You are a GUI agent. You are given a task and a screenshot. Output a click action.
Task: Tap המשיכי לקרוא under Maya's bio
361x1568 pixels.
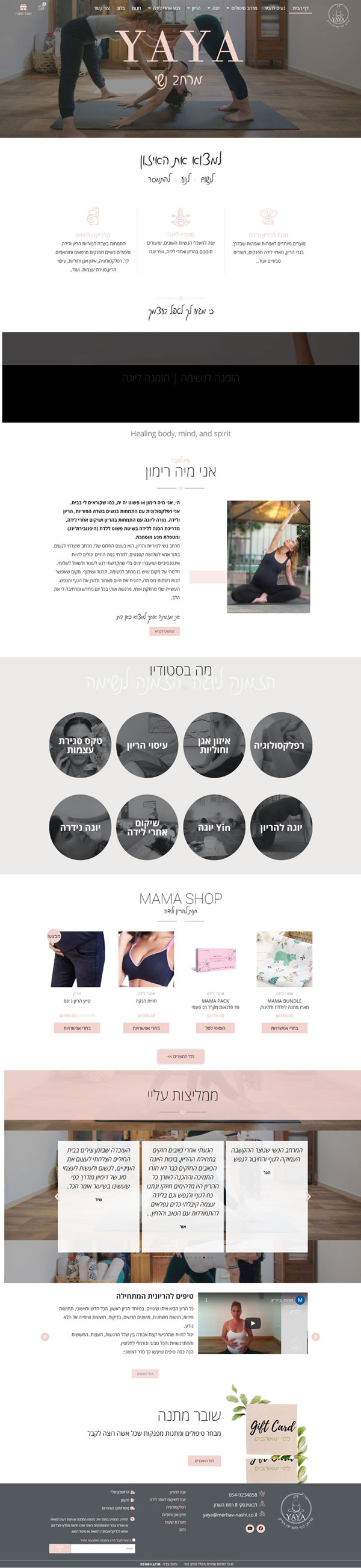(x=164, y=631)
